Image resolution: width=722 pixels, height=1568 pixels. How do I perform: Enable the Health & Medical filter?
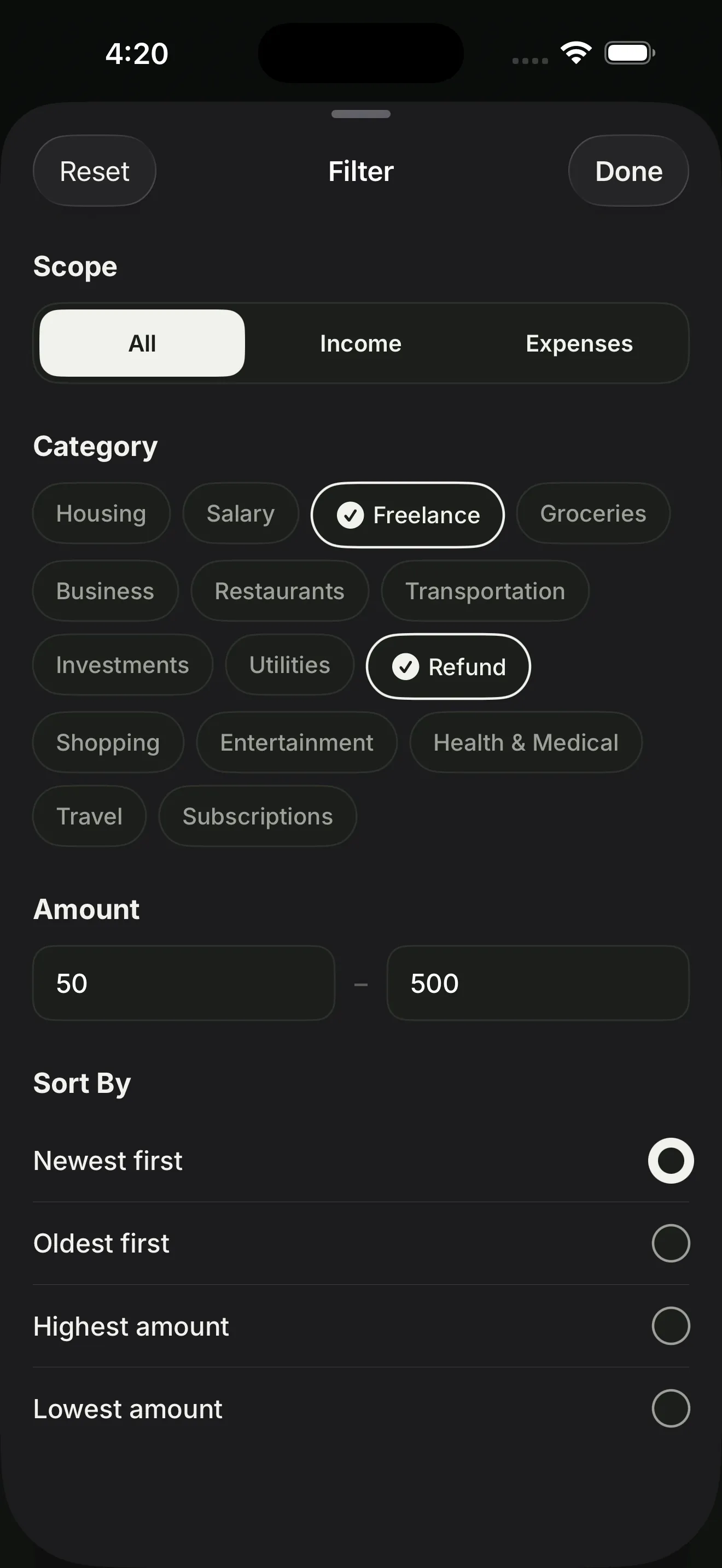click(526, 742)
